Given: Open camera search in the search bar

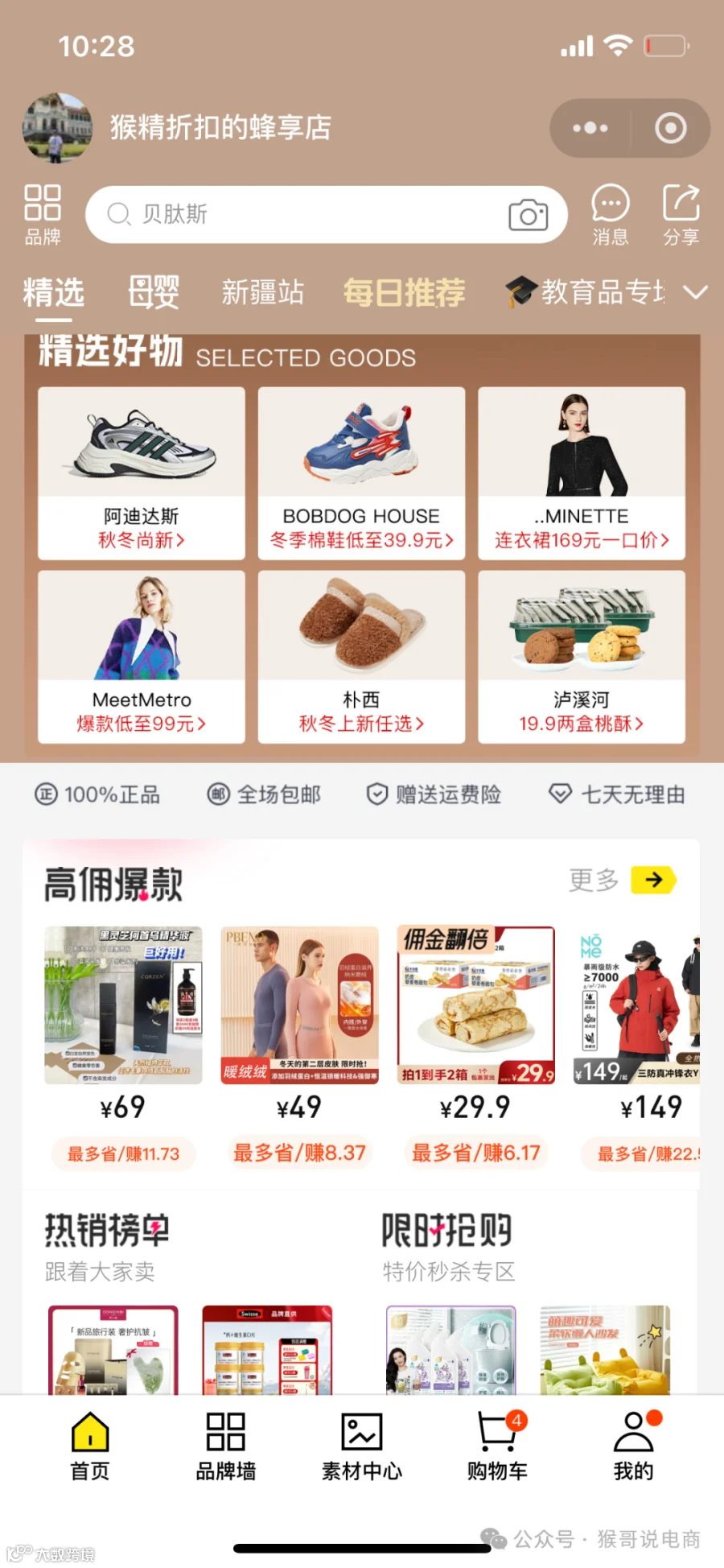Looking at the screenshot, I should pos(528,215).
